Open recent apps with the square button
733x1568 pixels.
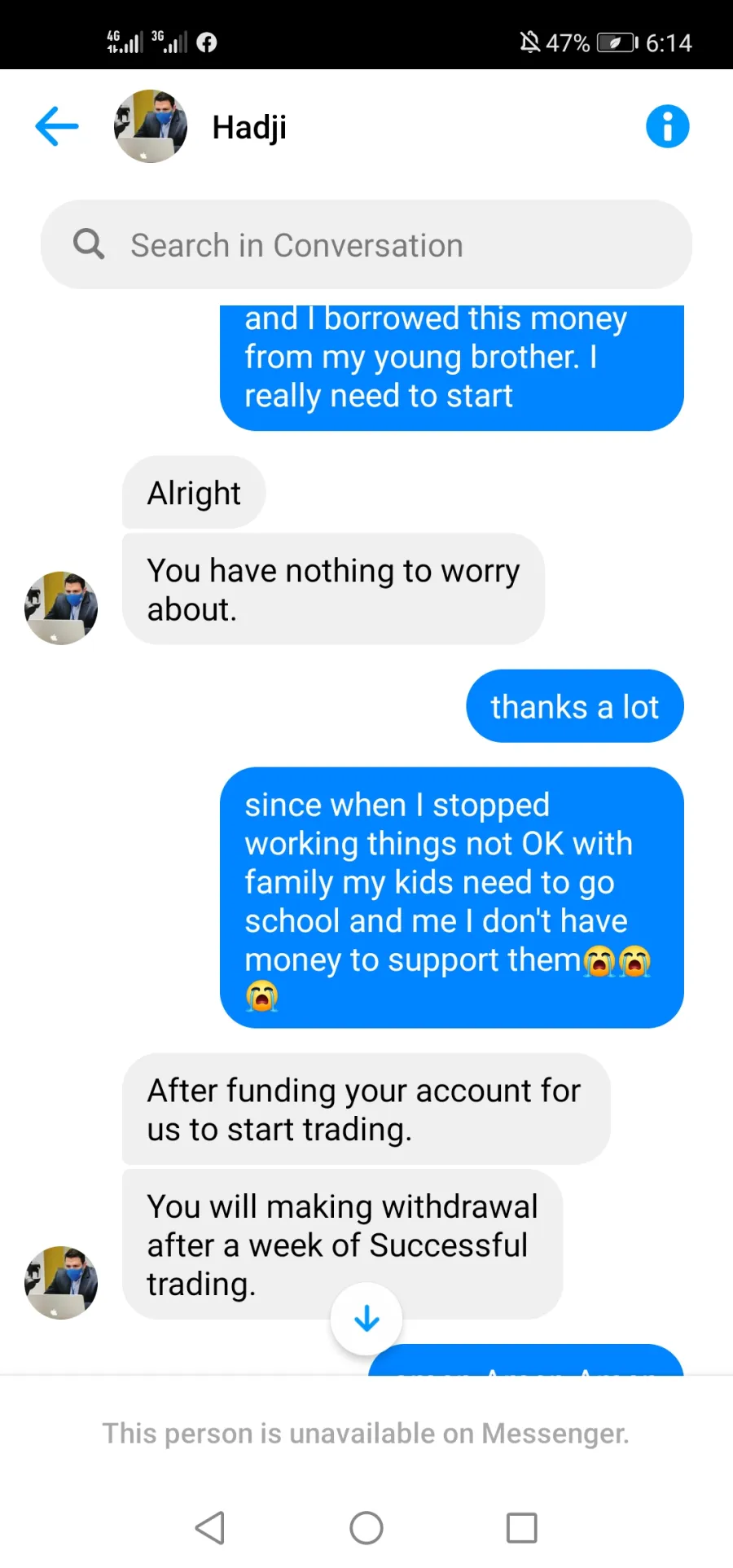(522, 1528)
